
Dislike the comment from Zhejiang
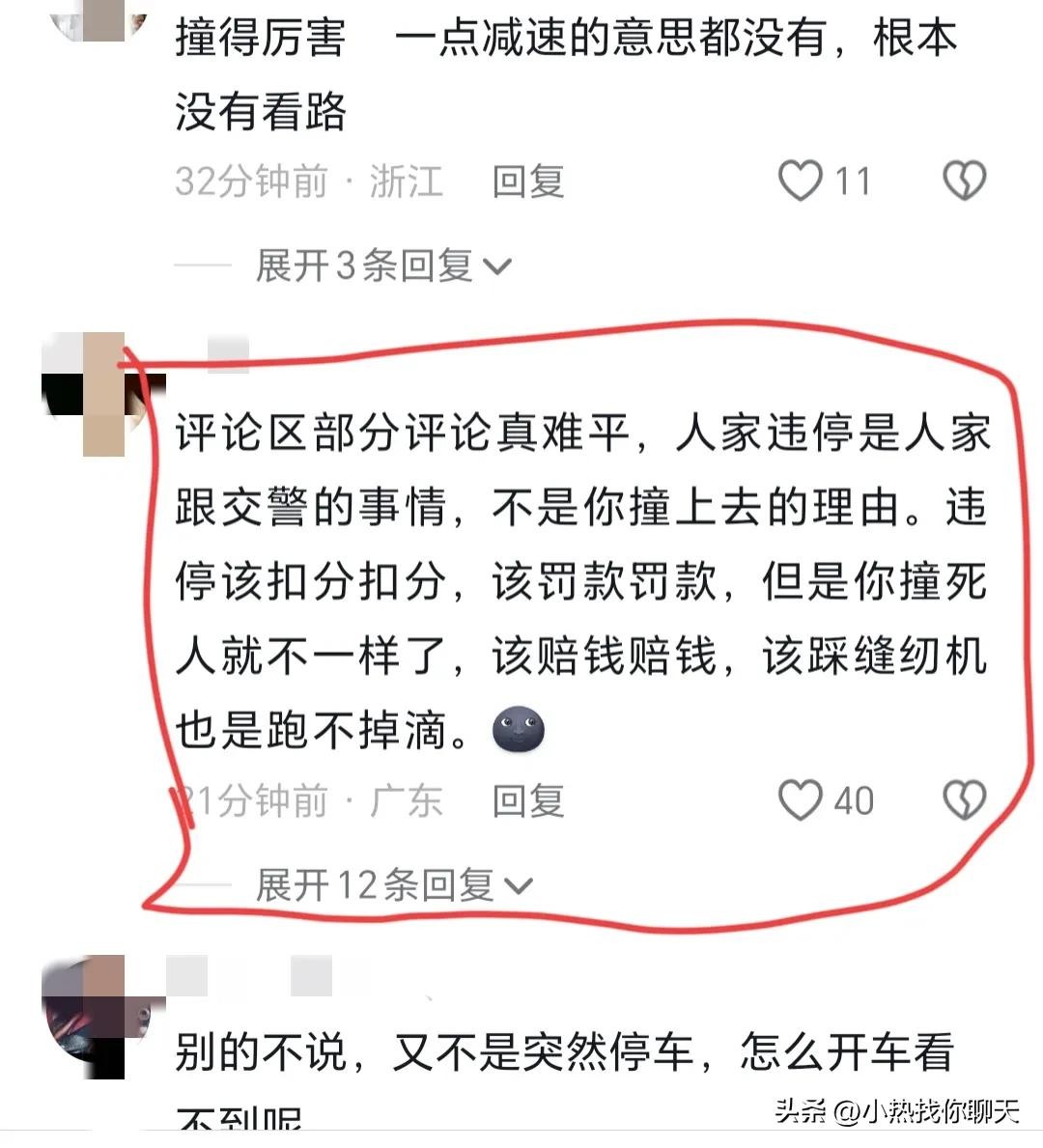pos(963,181)
